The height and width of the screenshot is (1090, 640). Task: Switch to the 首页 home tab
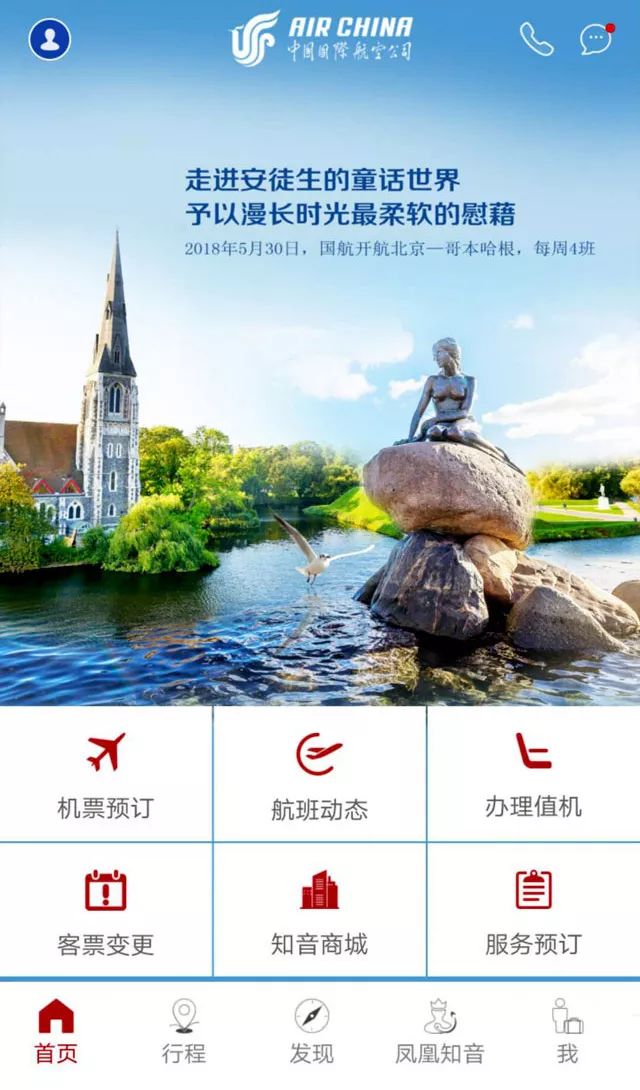[56, 1032]
